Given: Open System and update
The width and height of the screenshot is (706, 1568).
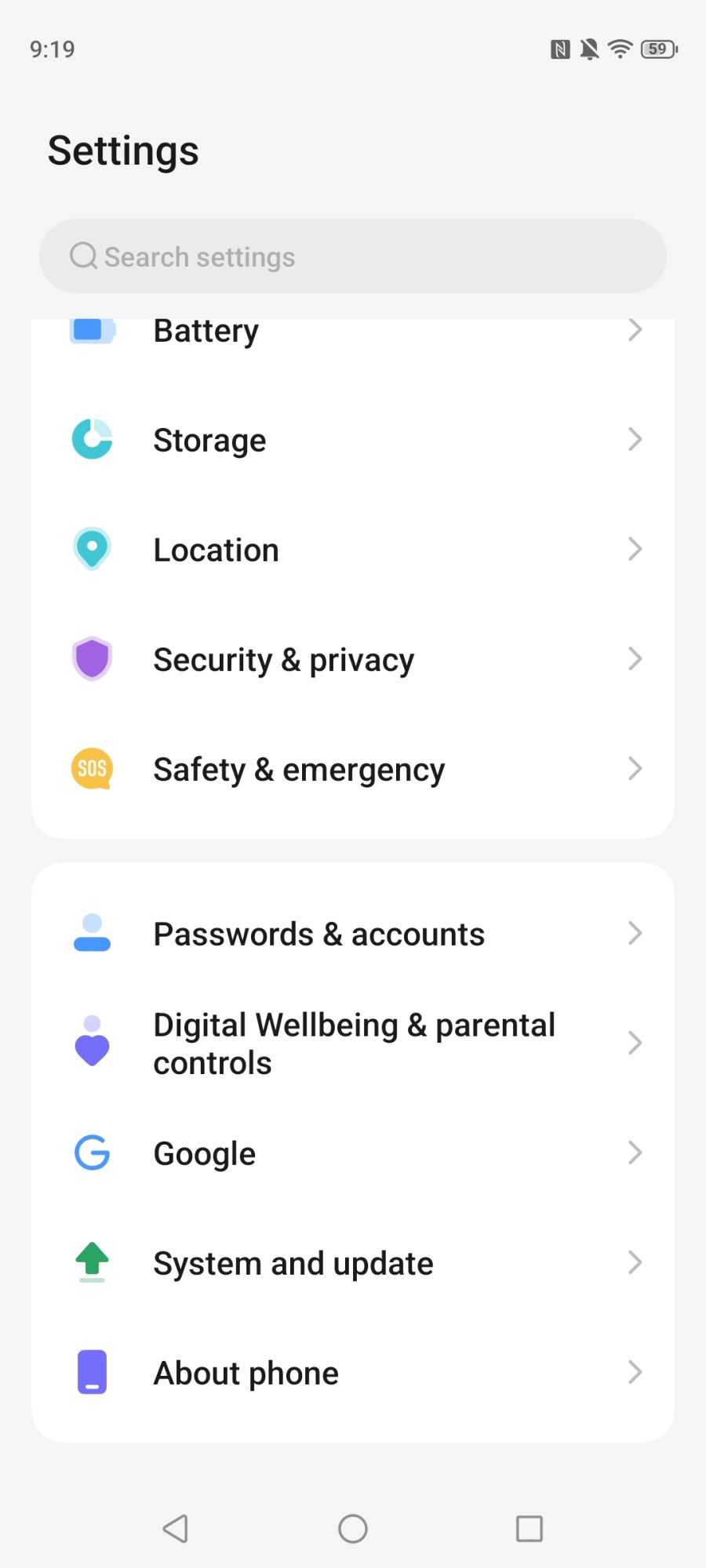Looking at the screenshot, I should (x=353, y=1263).
